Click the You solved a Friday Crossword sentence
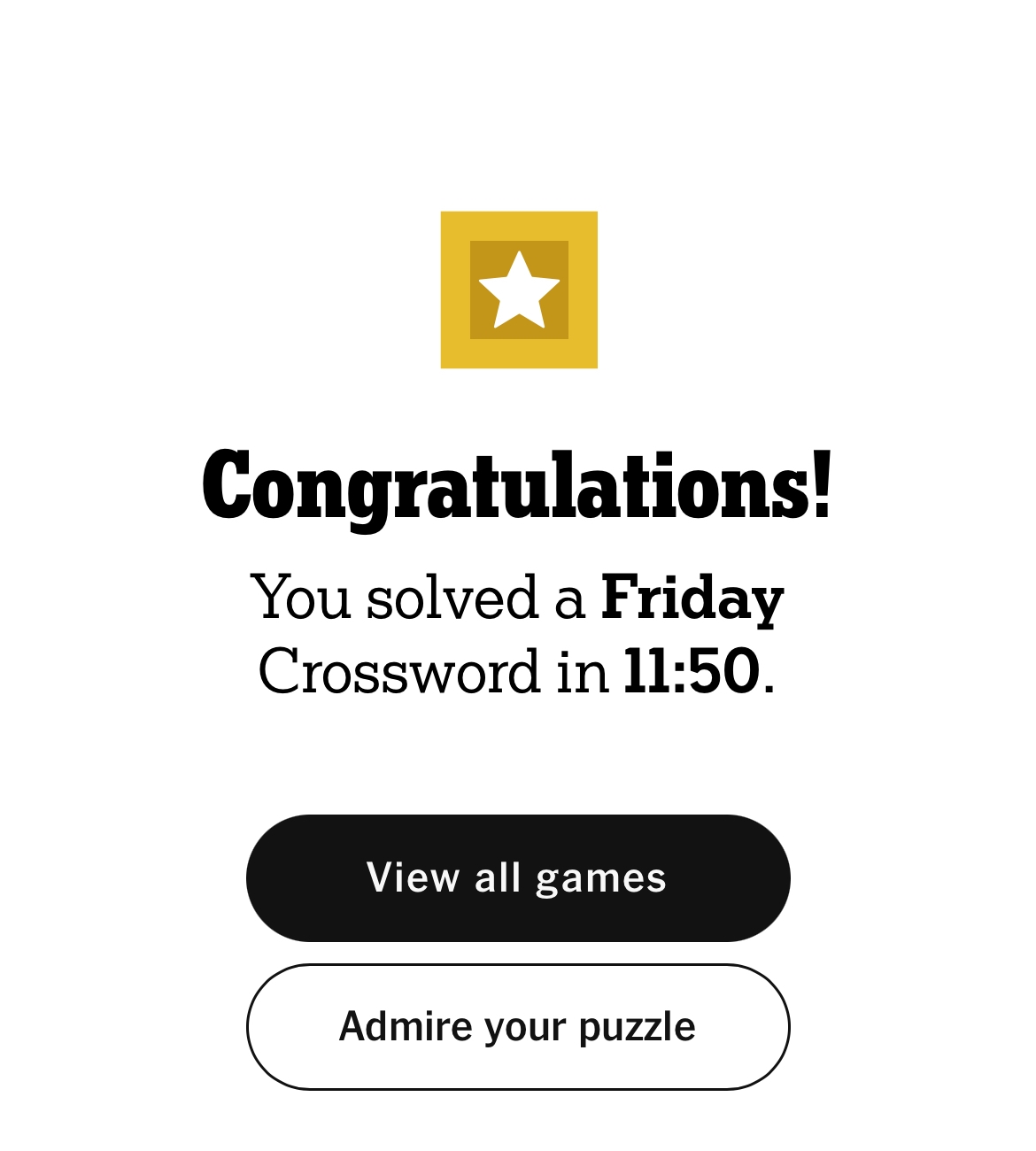Viewport: 1036px width, 1151px height. tap(517, 635)
